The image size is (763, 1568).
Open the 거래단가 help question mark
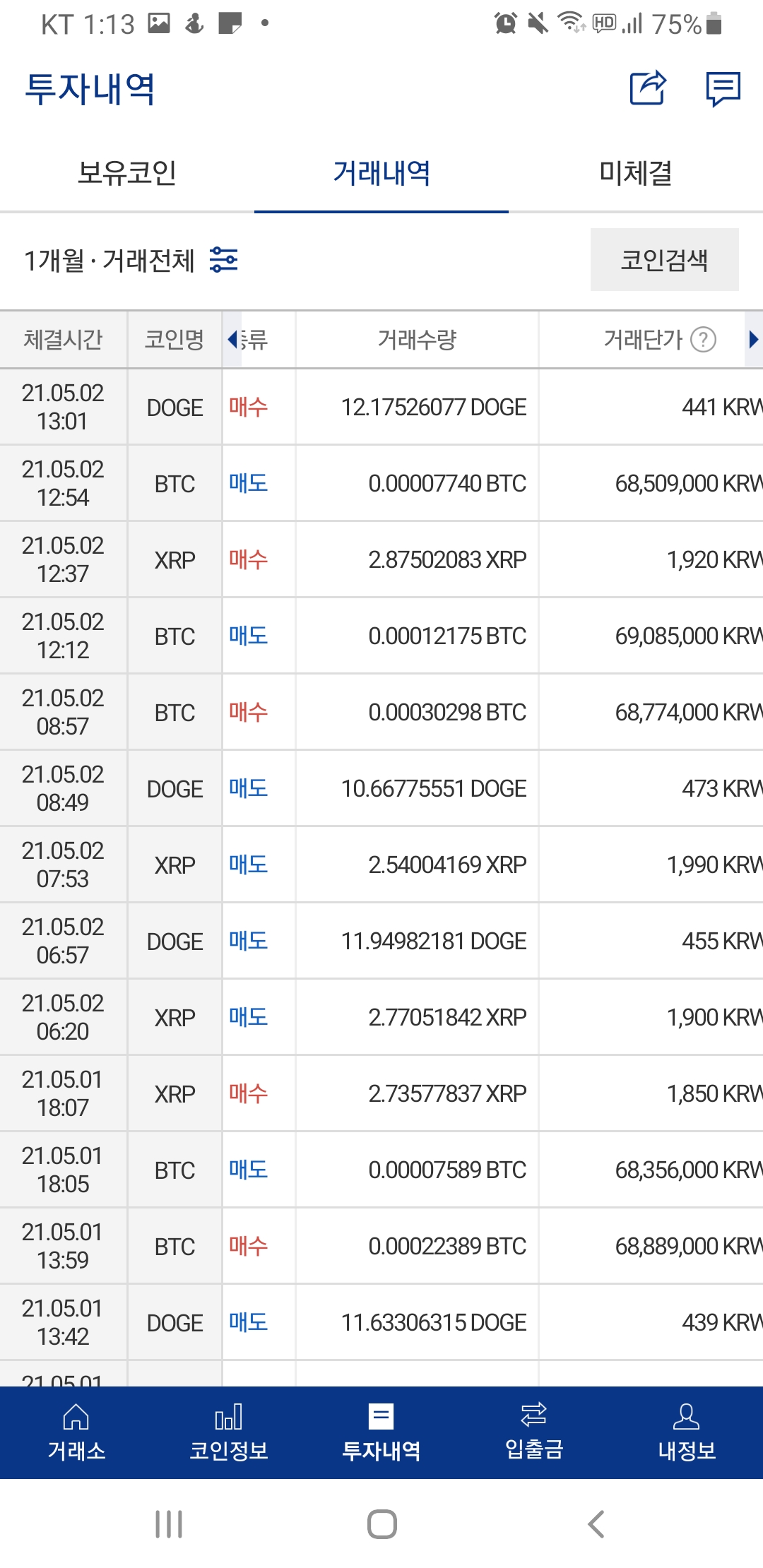tap(703, 340)
